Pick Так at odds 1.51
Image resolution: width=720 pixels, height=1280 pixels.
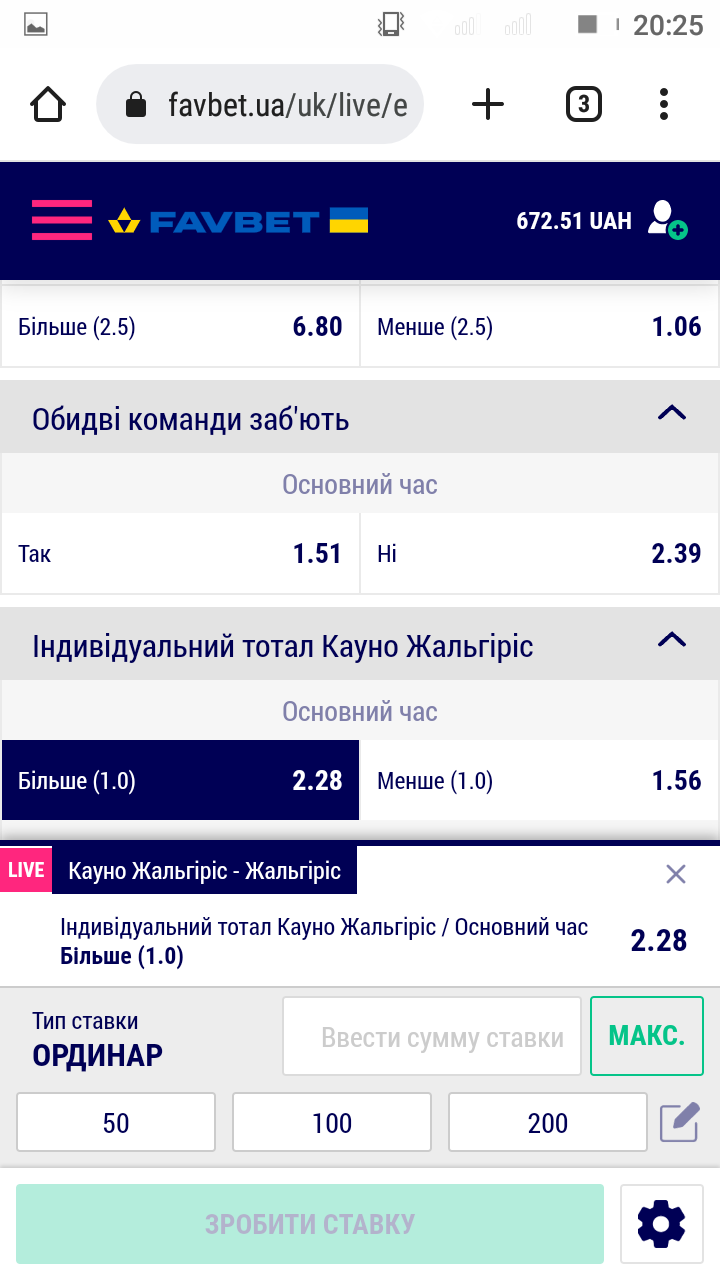point(180,554)
